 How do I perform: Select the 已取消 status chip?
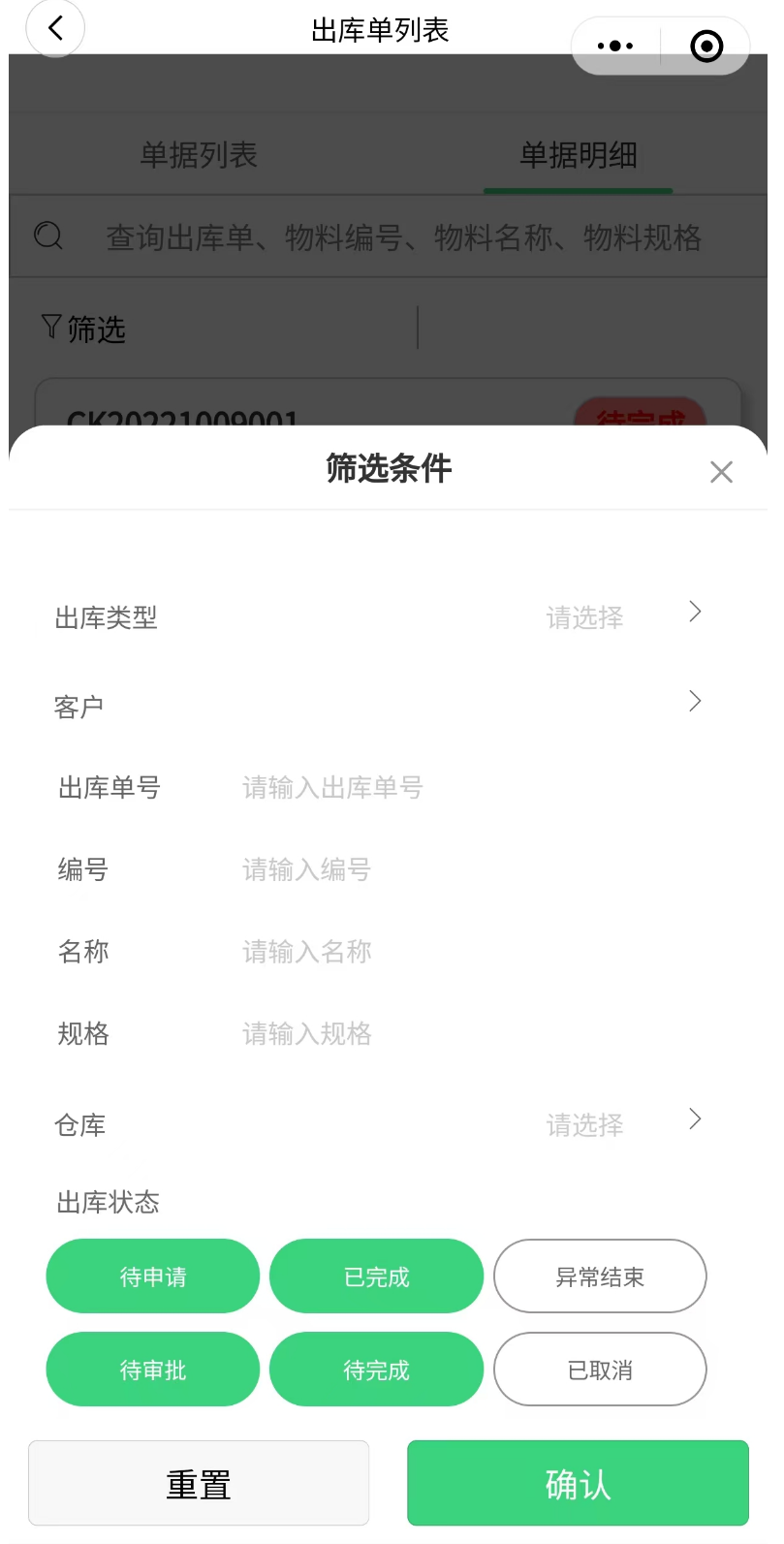pos(600,1370)
